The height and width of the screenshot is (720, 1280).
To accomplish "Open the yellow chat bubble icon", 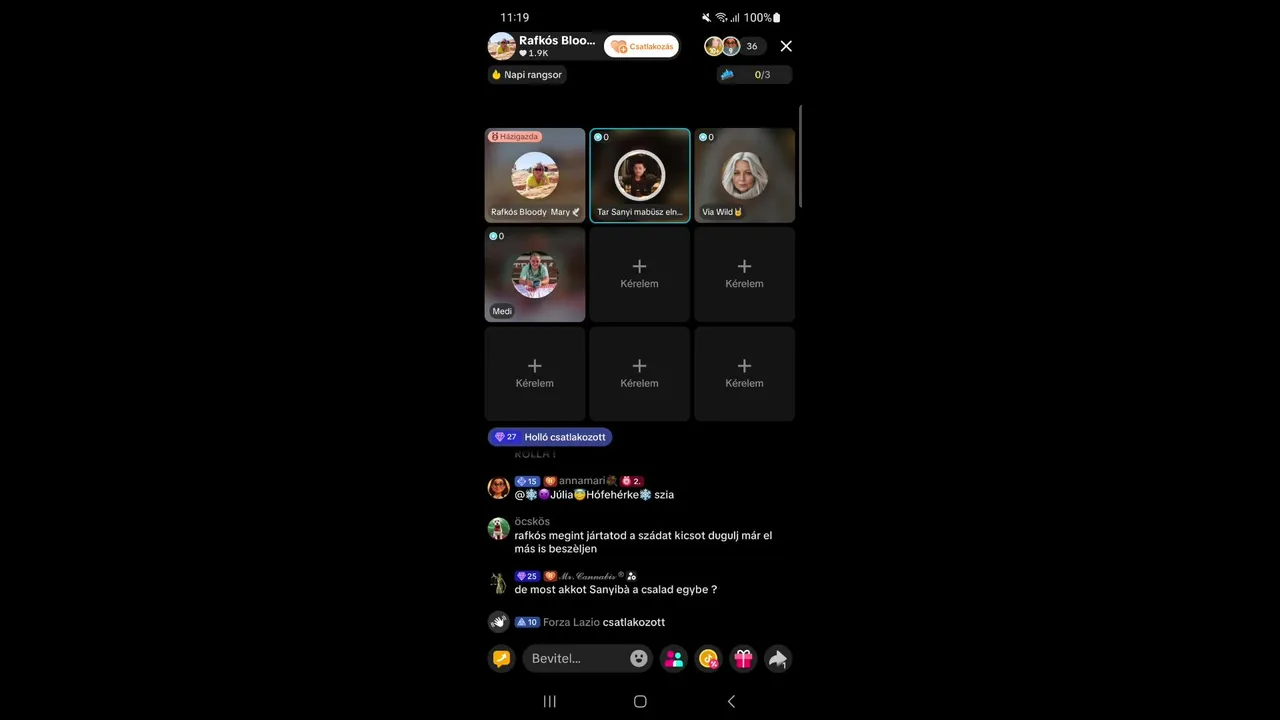I will (x=502, y=658).
